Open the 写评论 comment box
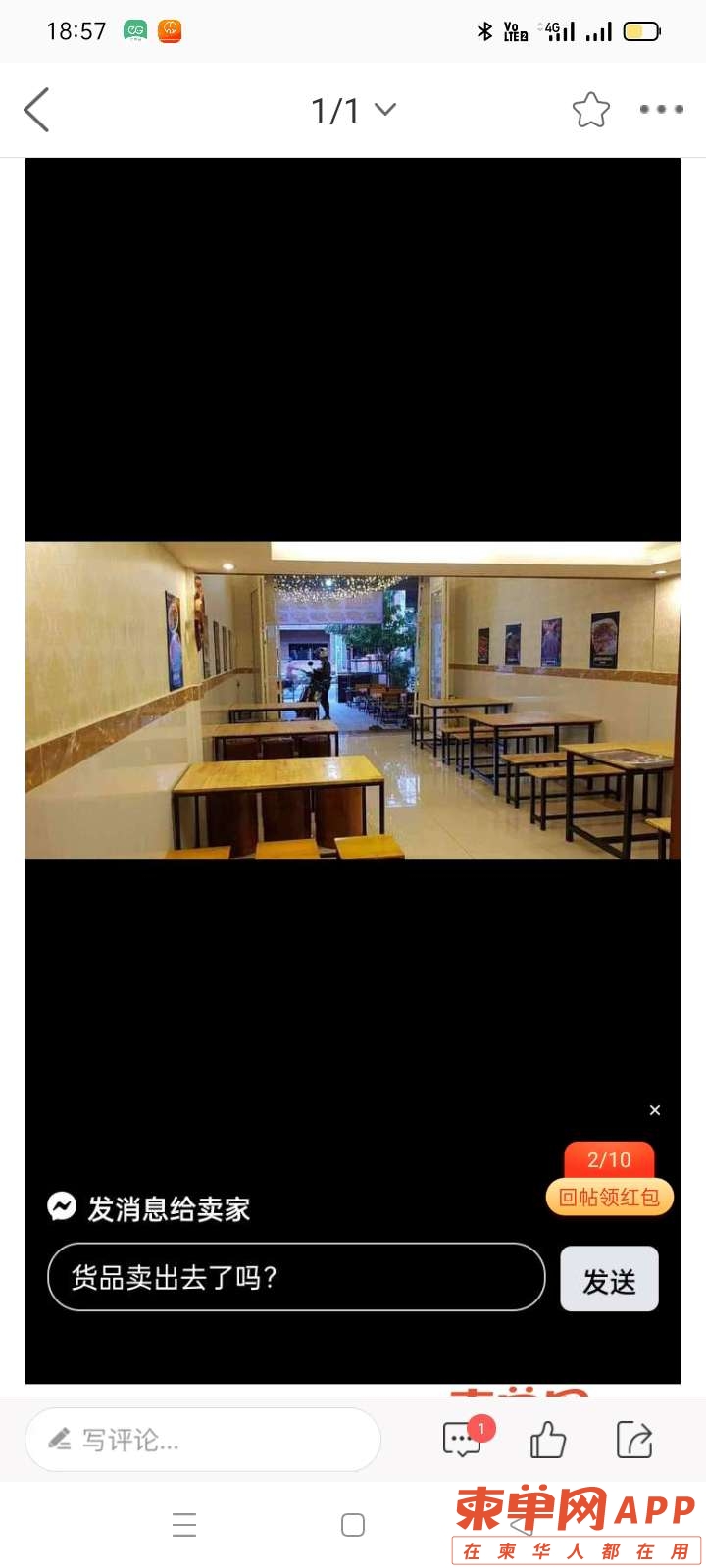Screen dimensions: 706x1568 (x=202, y=1440)
